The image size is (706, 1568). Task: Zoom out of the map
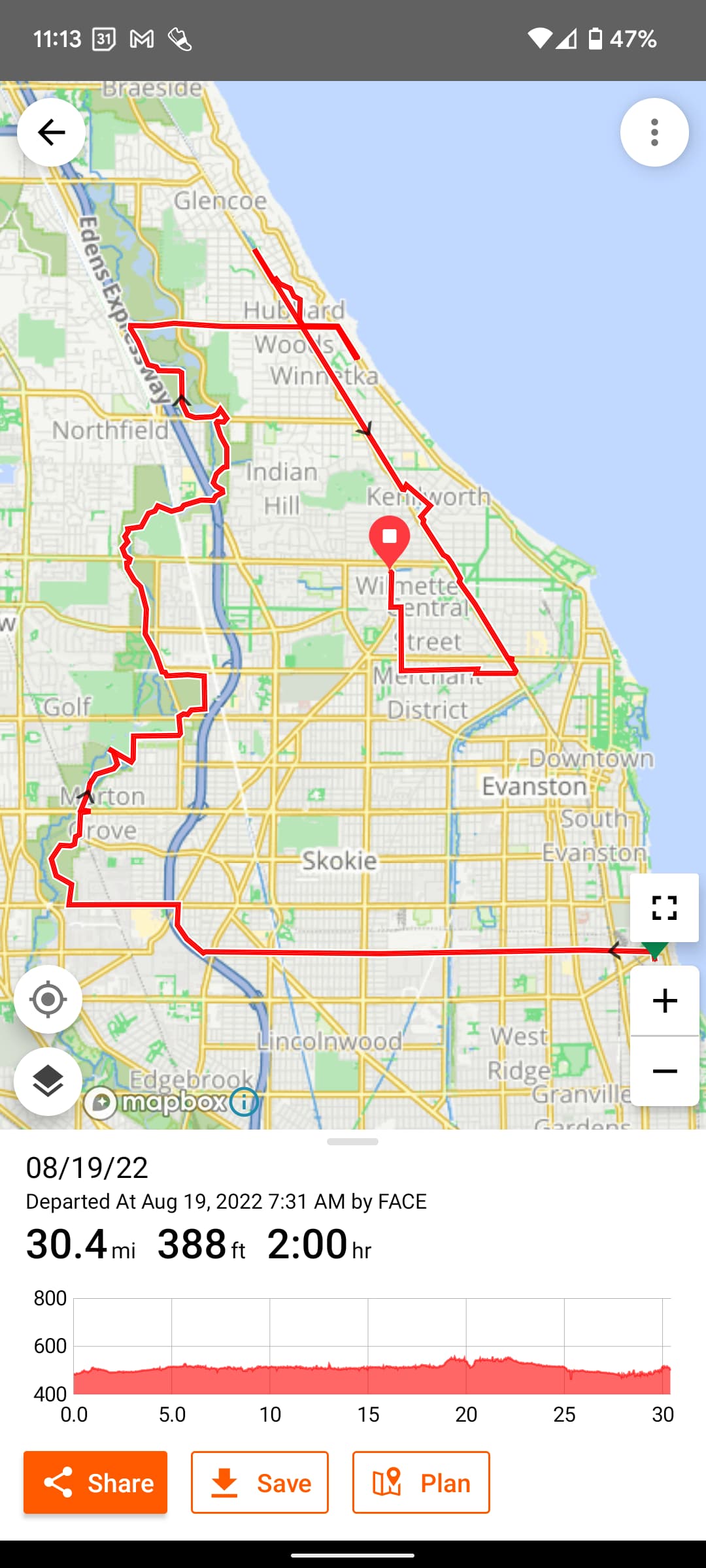[x=664, y=1071]
